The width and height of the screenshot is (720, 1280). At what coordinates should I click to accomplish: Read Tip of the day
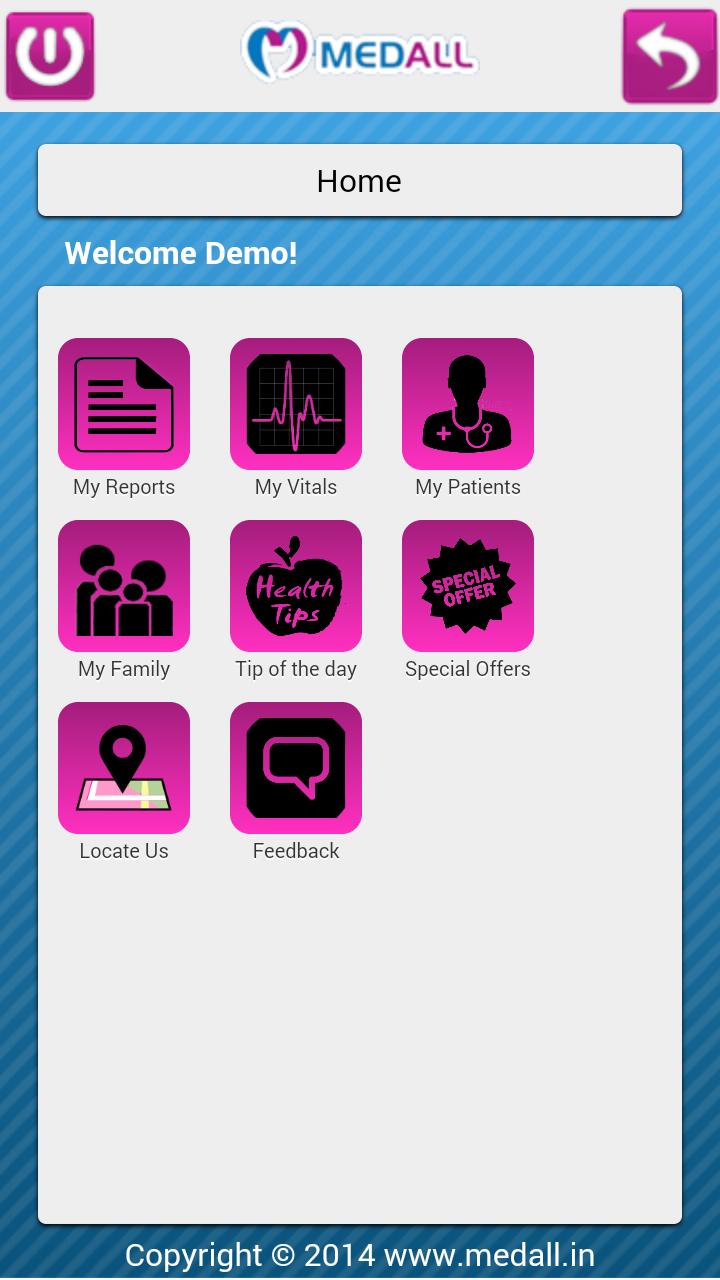click(296, 586)
